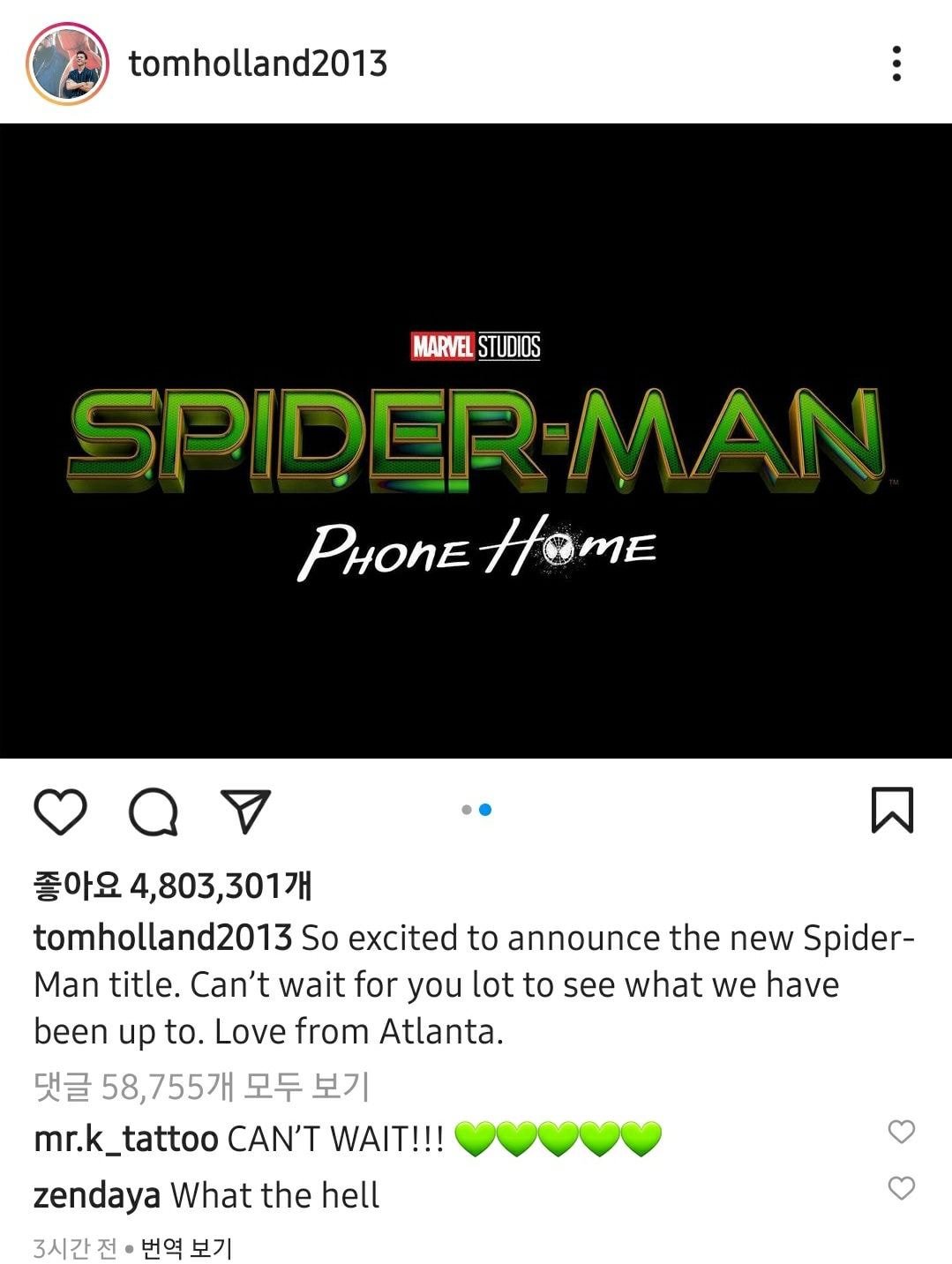Share the post via paper plane icon
This screenshot has width=952, height=1264.
pyautogui.click(x=245, y=812)
